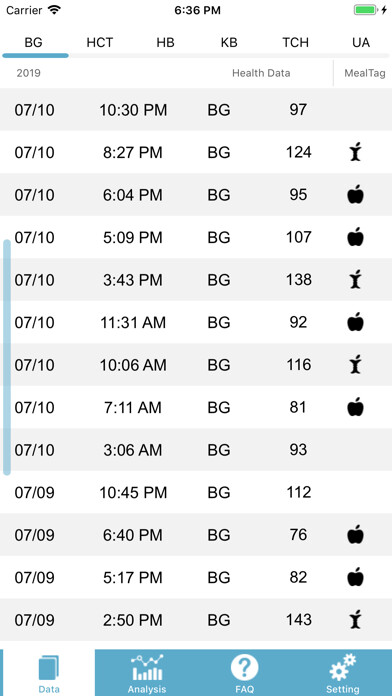Open the Setting tab
The height and width of the screenshot is (696, 392).
pyautogui.click(x=342, y=673)
